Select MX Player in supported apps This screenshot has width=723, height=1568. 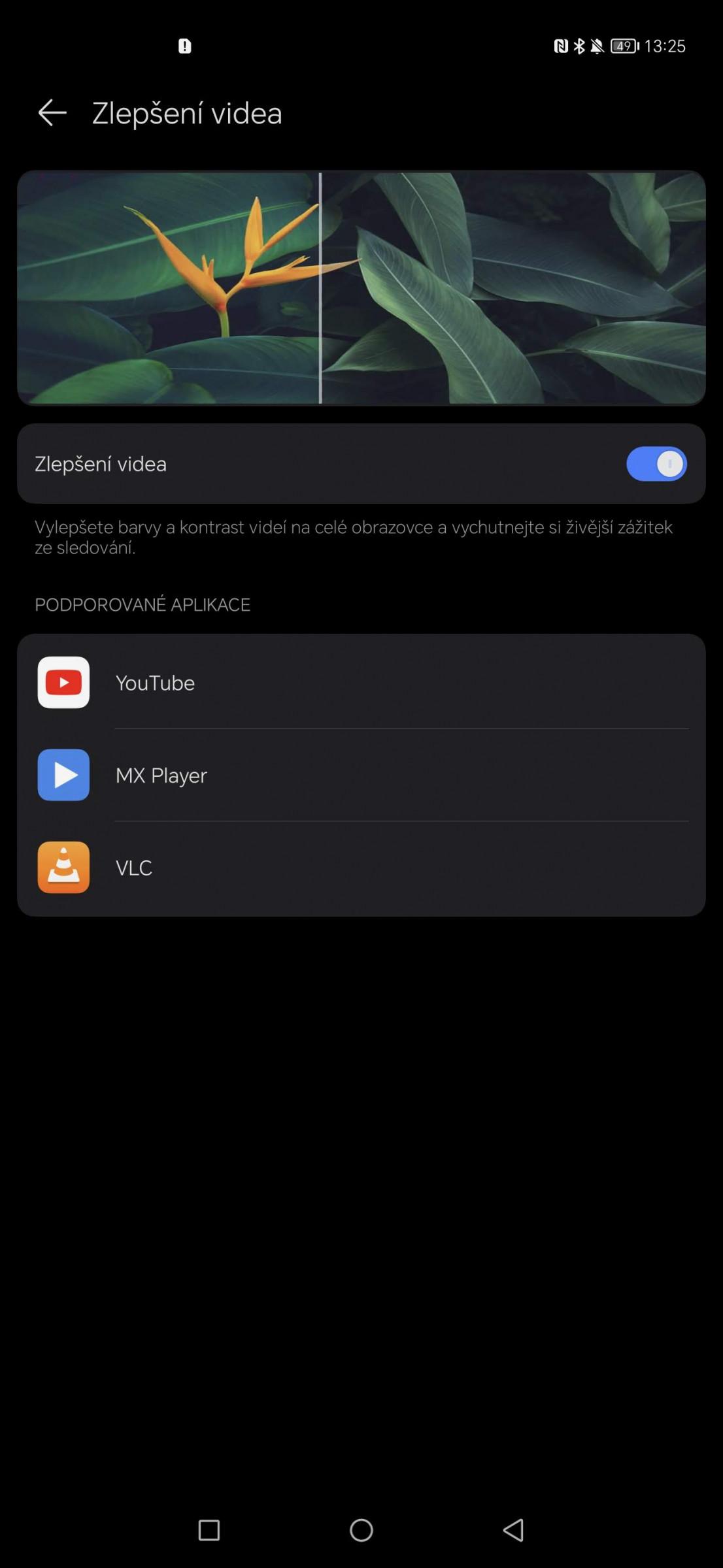(361, 775)
